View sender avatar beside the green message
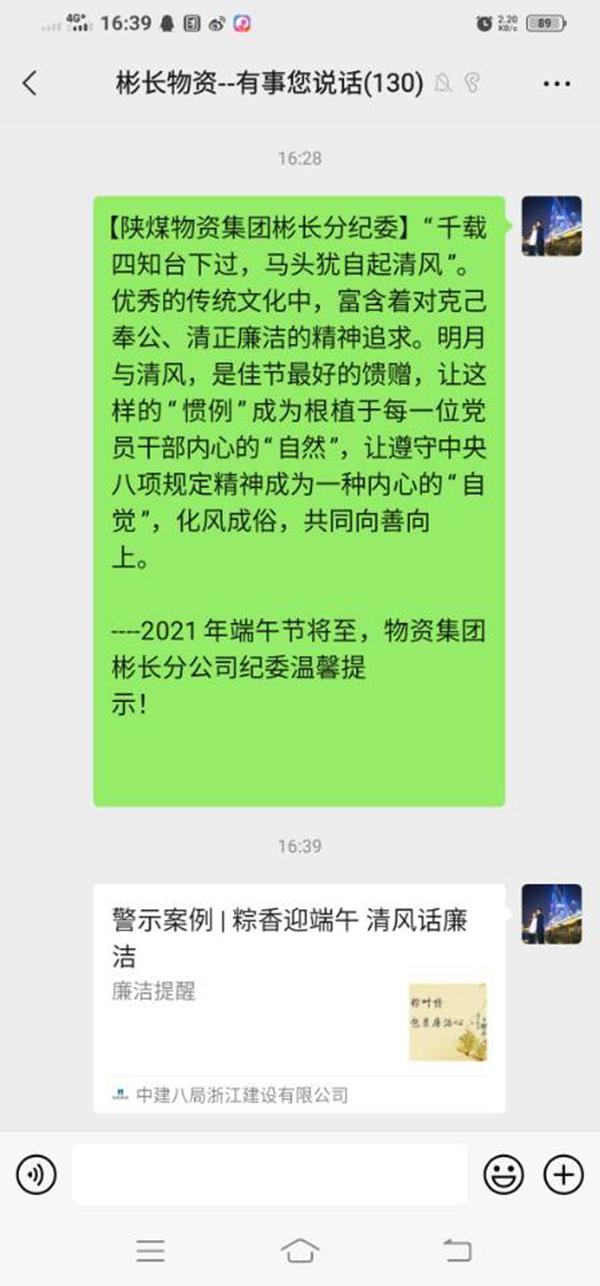Image resolution: width=600 pixels, height=1286 pixels. pos(551,226)
